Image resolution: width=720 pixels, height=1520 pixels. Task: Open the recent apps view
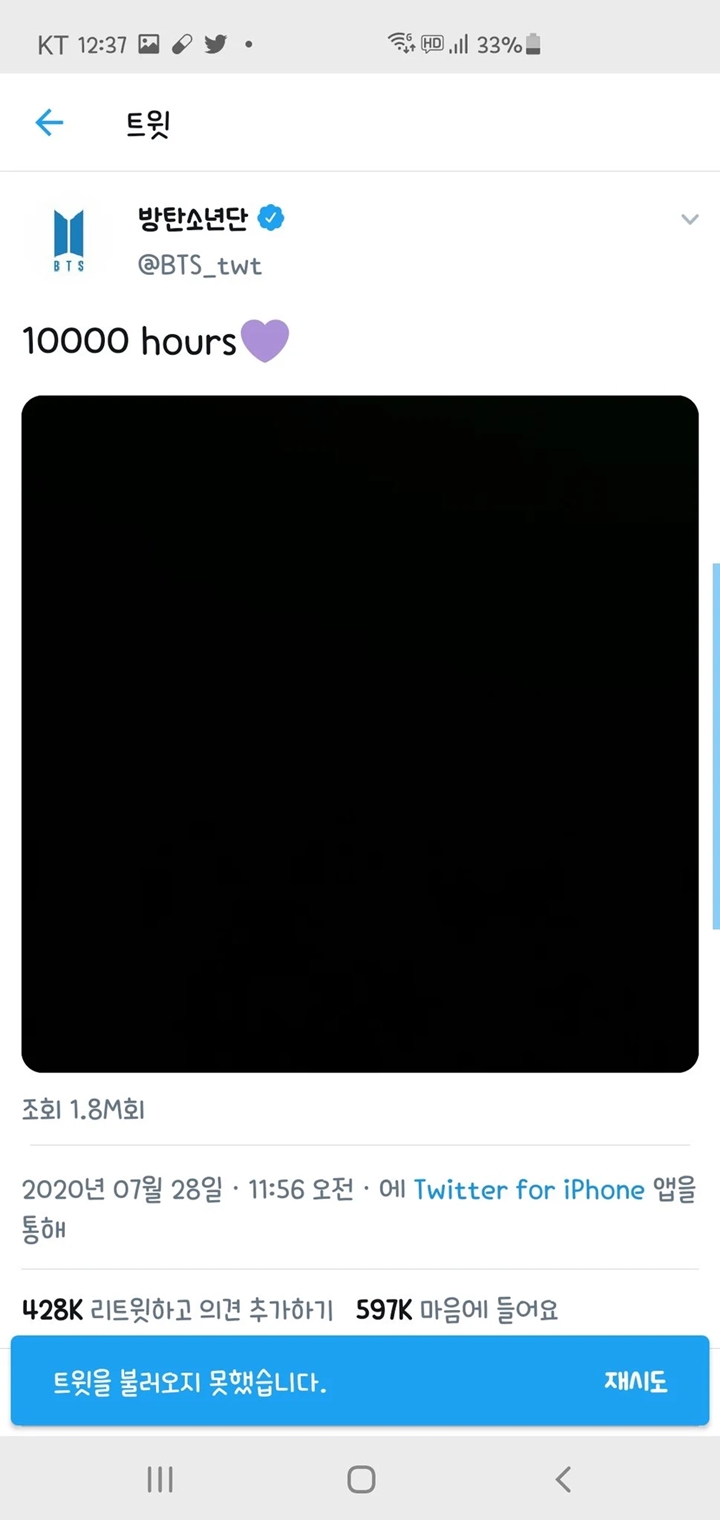point(160,1480)
